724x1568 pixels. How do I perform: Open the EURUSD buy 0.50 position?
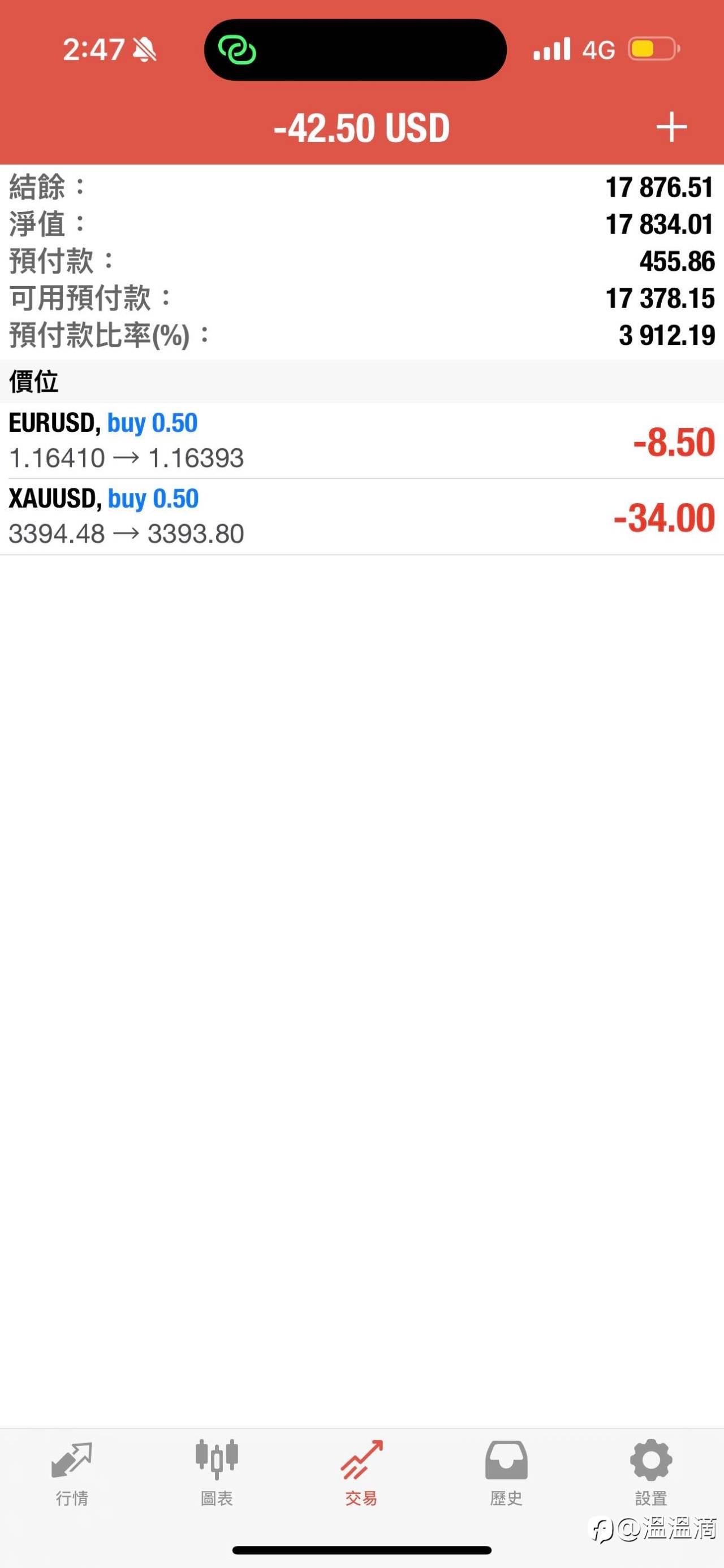tap(361, 441)
